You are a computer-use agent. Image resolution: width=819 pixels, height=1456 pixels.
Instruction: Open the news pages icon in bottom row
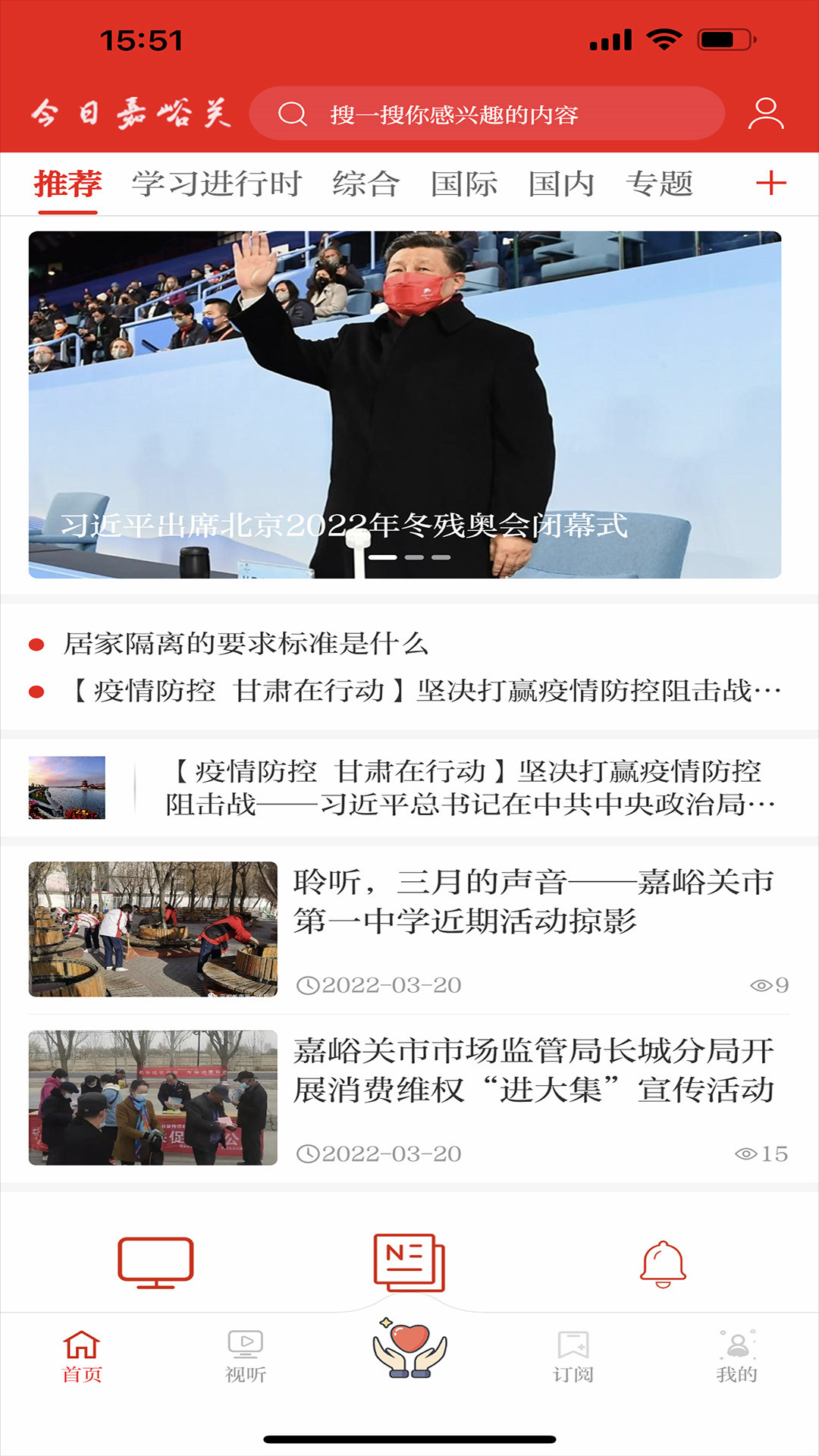click(409, 1255)
